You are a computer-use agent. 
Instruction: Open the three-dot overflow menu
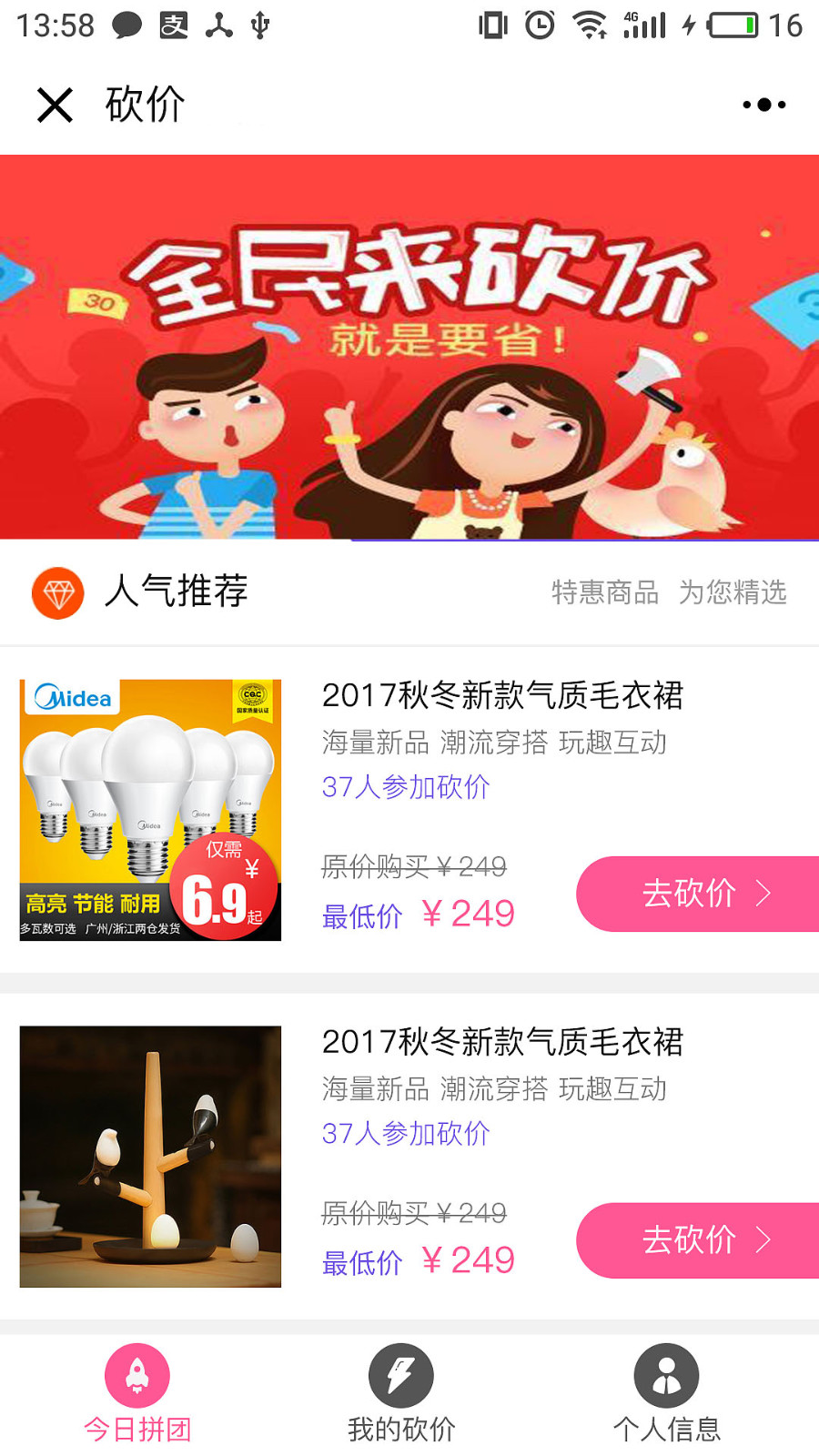[763, 105]
